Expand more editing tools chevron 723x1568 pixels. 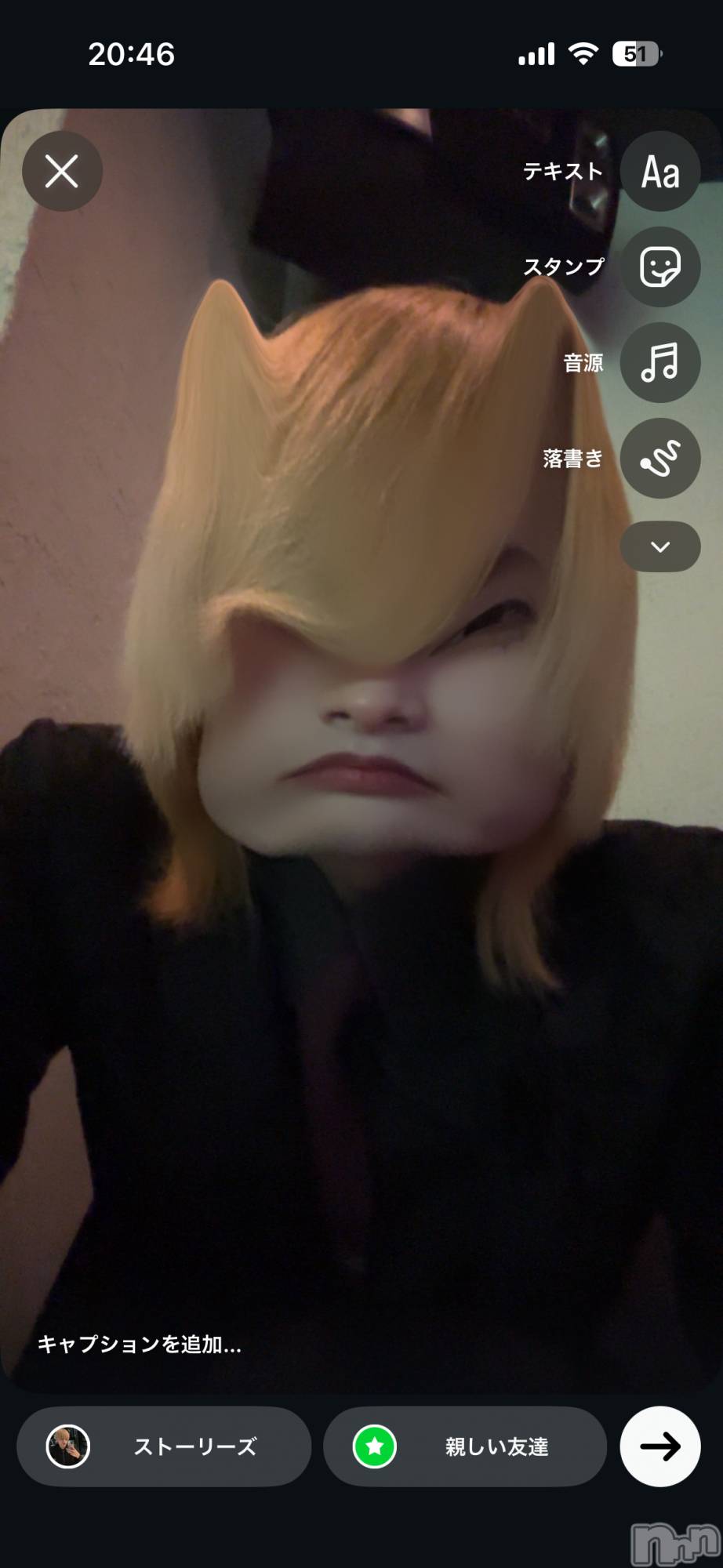(659, 546)
